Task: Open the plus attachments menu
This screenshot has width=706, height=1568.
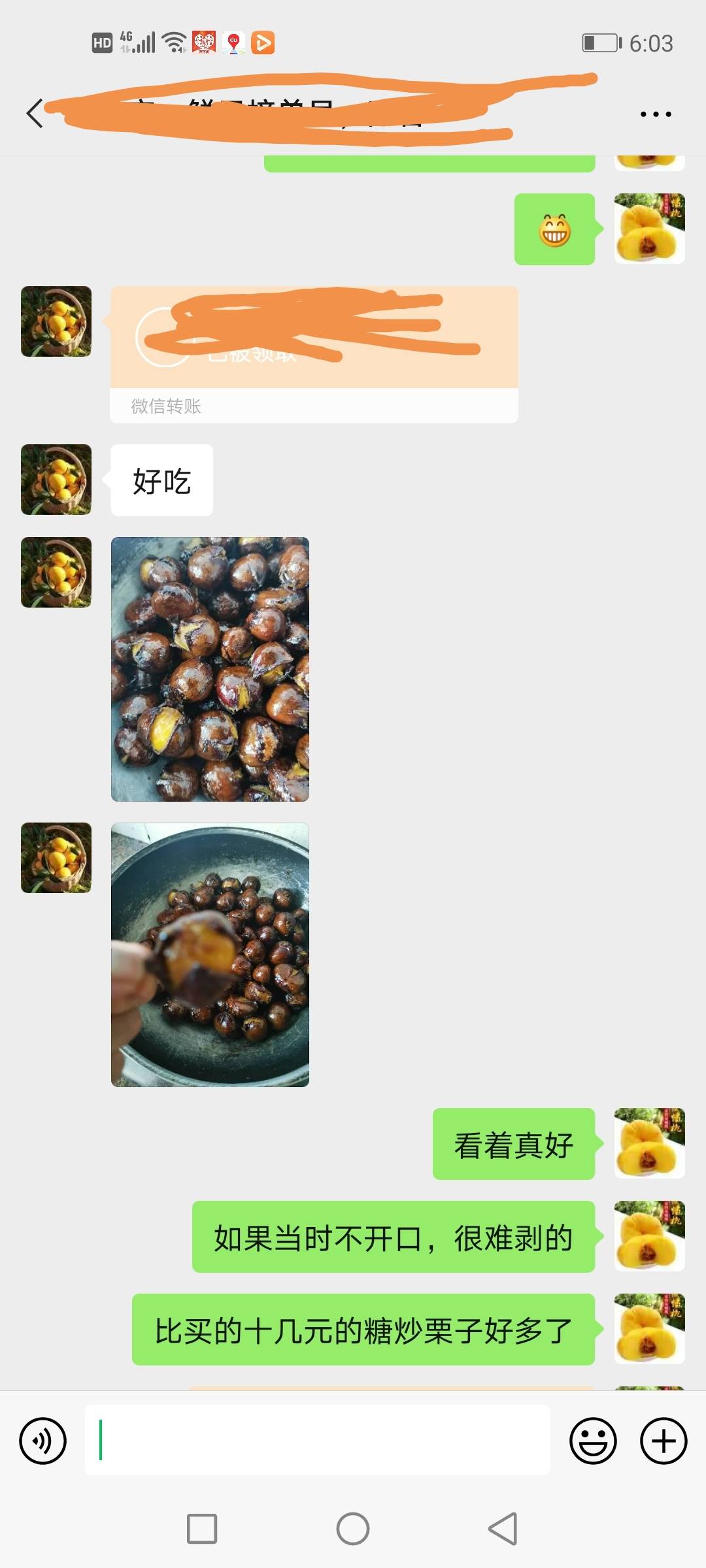Action: pyautogui.click(x=663, y=1441)
